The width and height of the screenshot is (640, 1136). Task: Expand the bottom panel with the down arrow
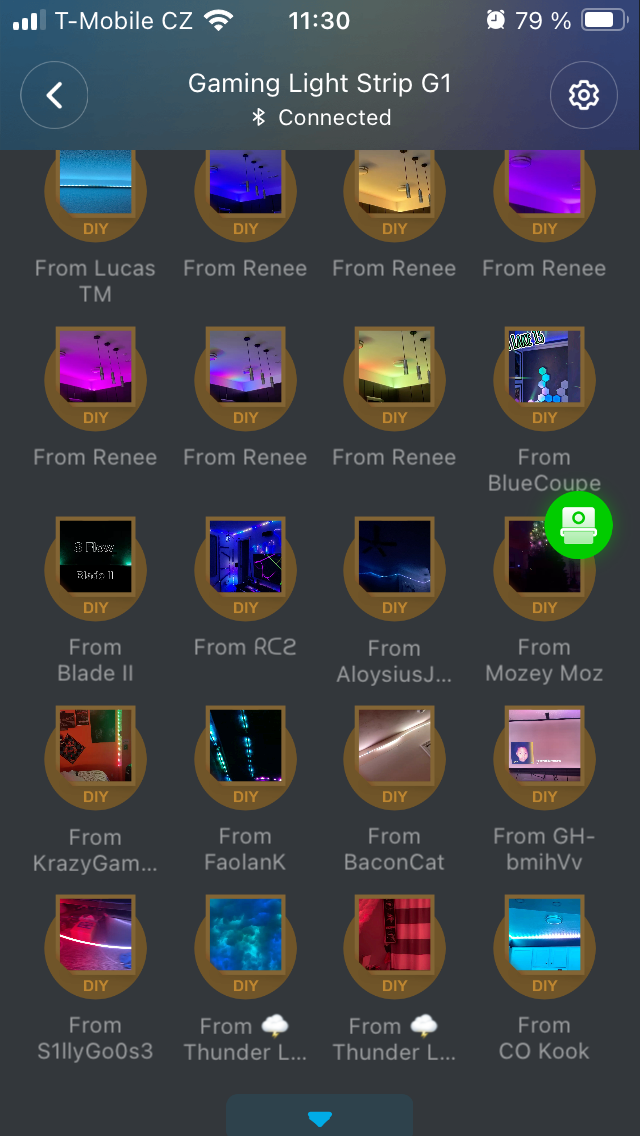tap(320, 1118)
